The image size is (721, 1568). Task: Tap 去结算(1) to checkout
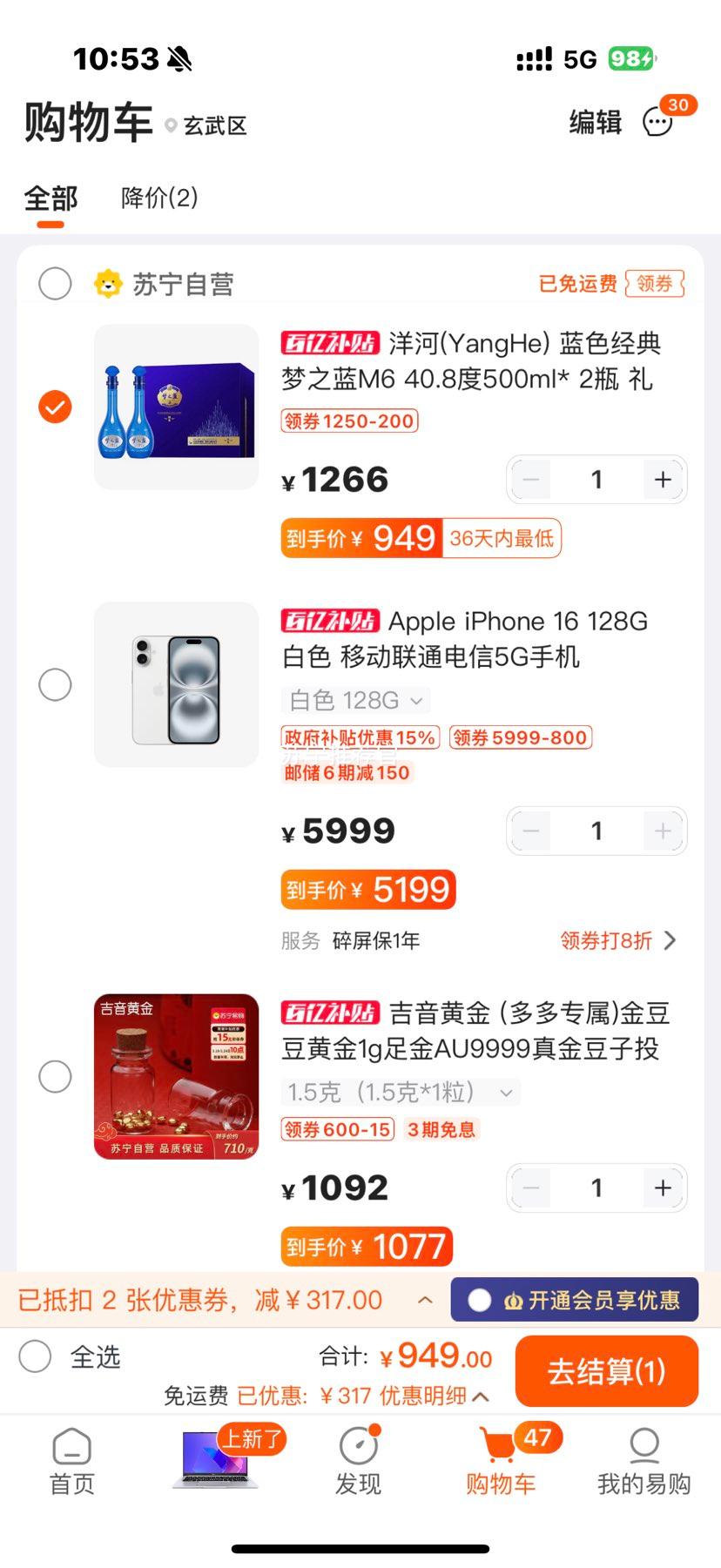pos(606,1371)
